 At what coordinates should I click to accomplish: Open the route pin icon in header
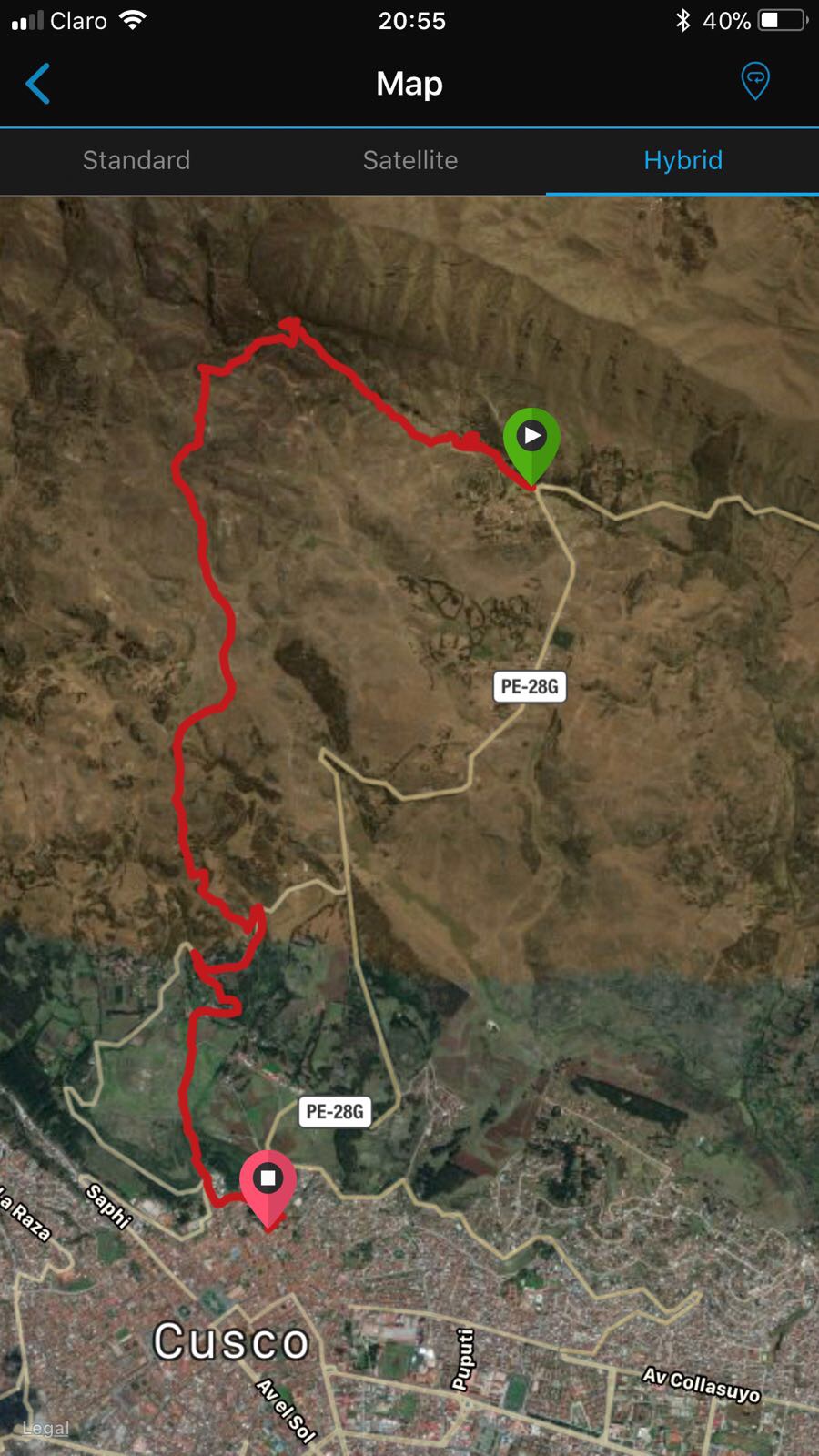(x=754, y=81)
